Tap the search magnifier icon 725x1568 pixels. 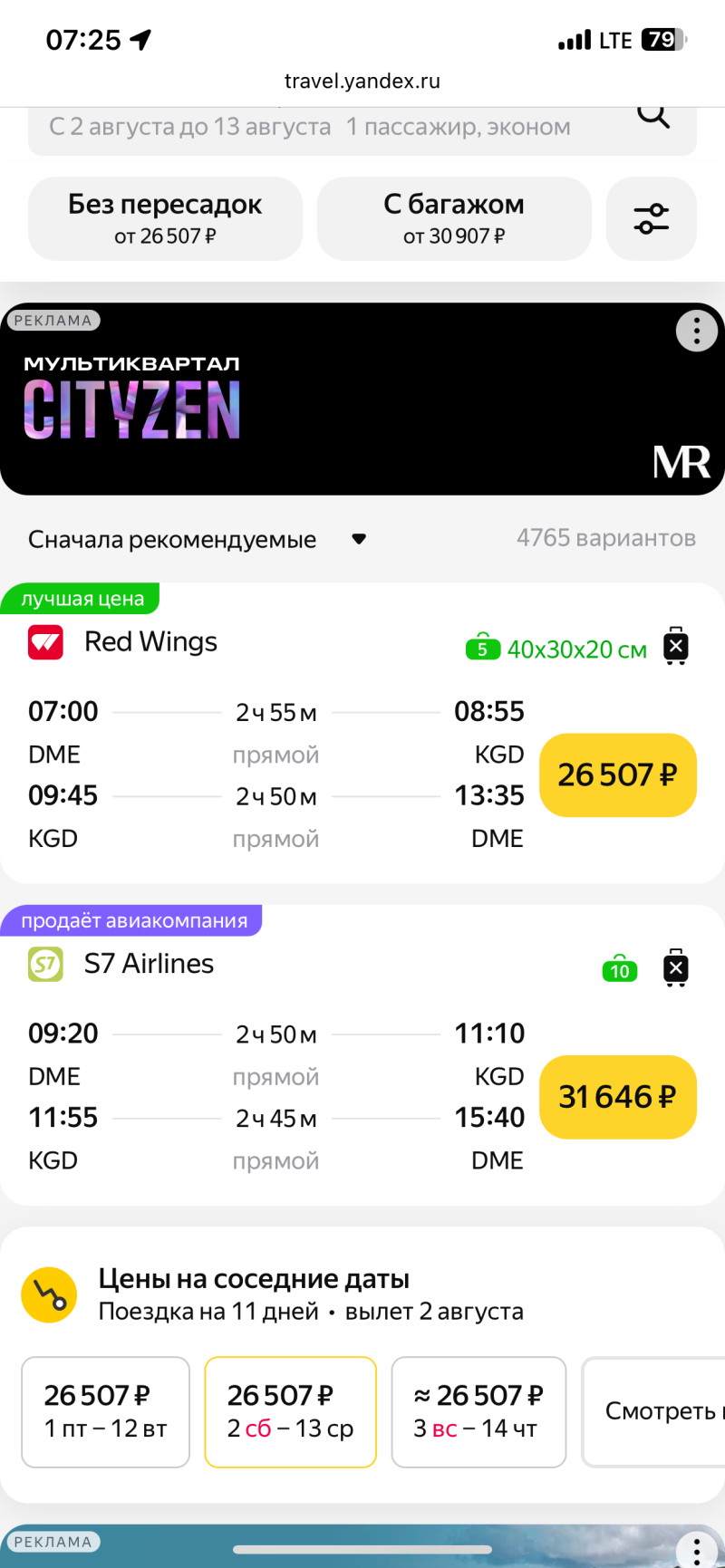click(652, 118)
